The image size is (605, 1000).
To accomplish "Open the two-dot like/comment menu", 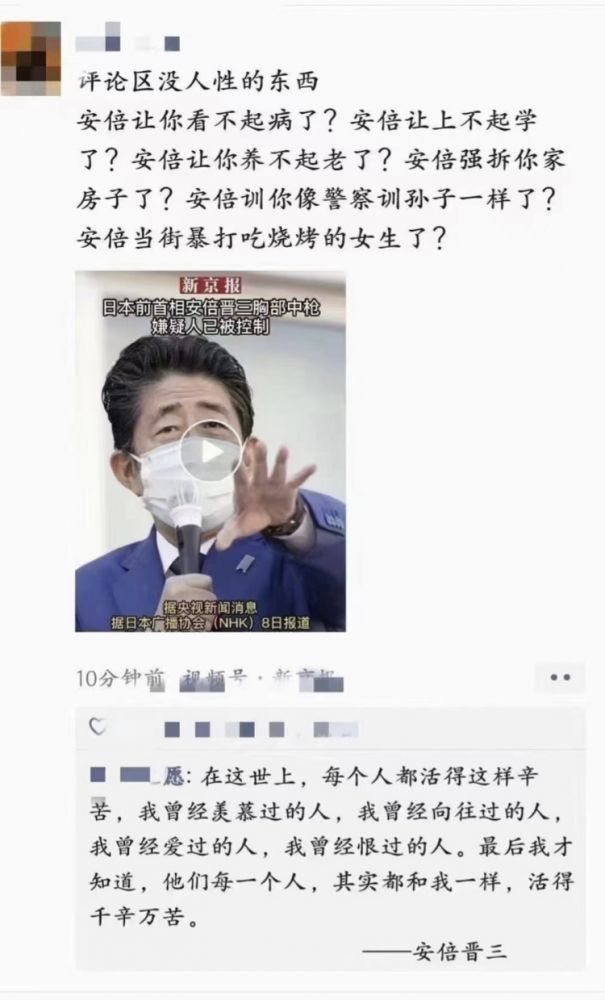I will tap(560, 677).
